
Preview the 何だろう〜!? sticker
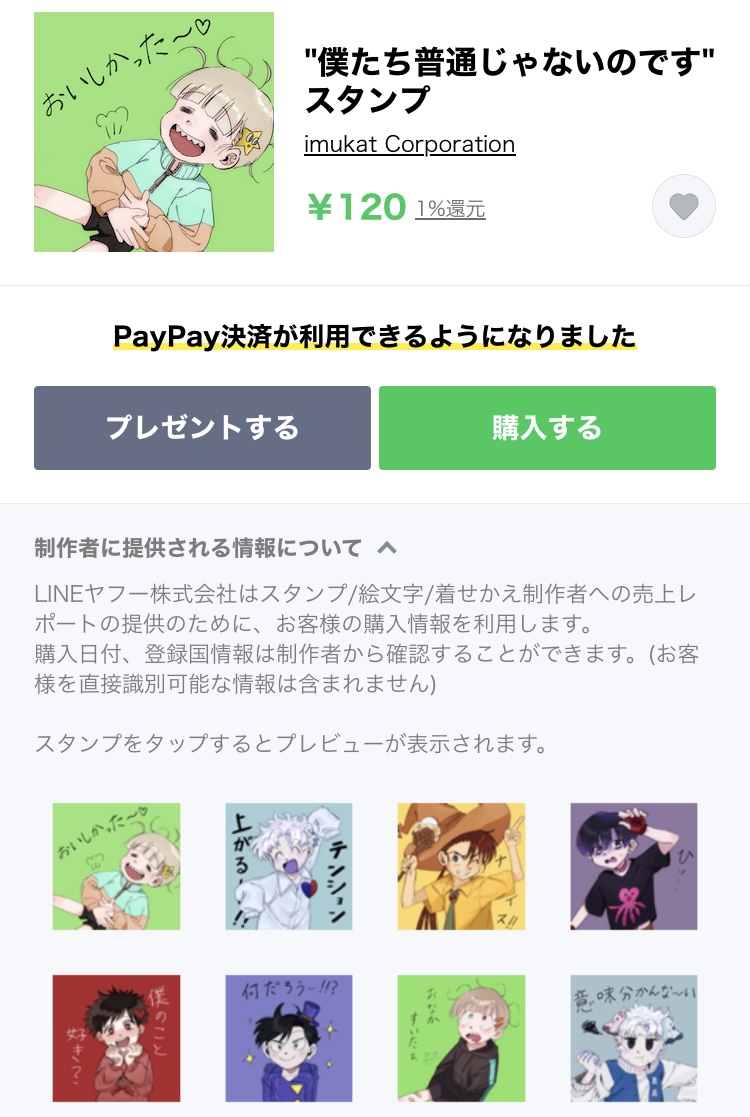click(x=288, y=1038)
